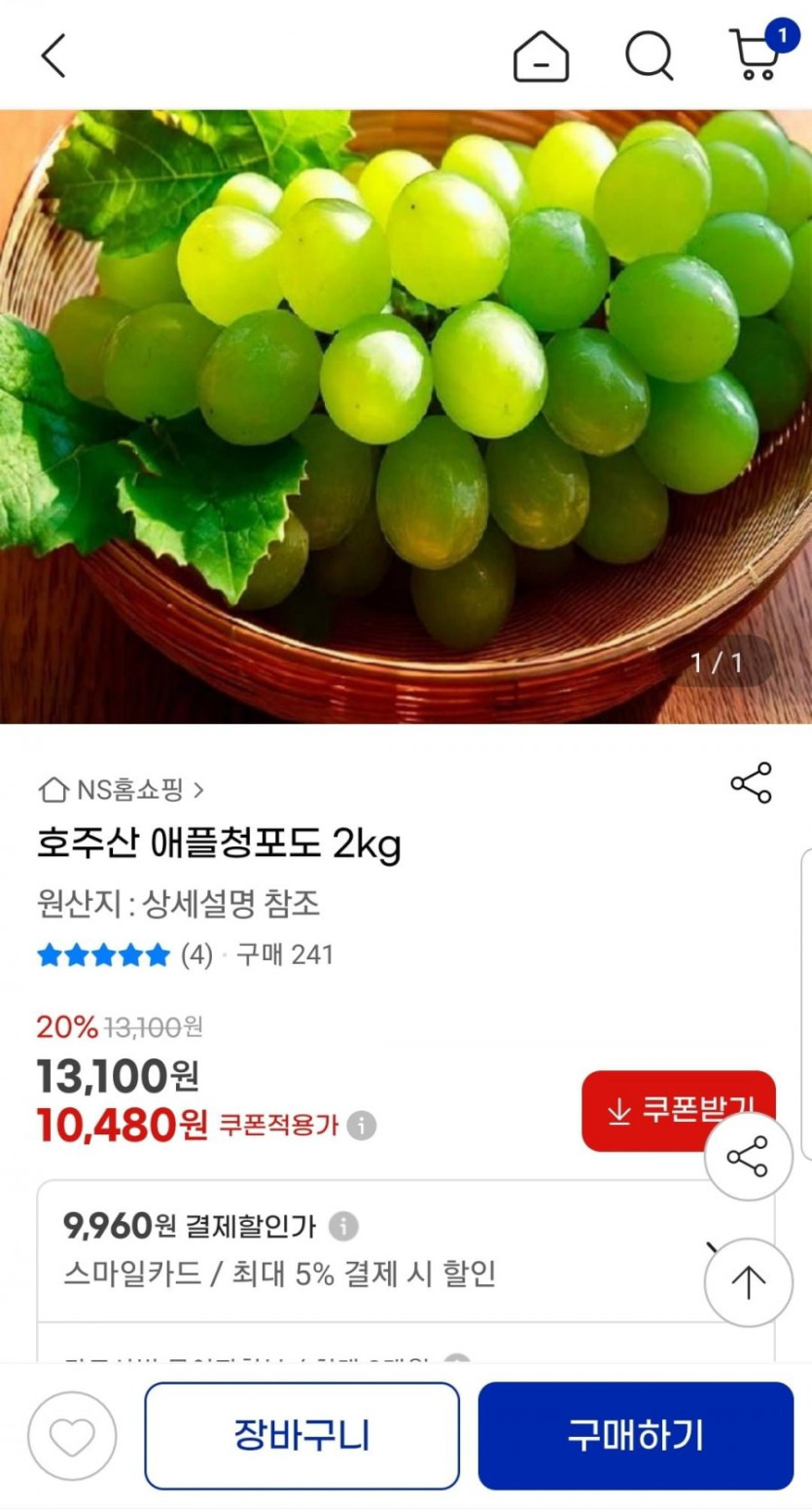Share this product using the icon beside NS홈쇼핑
This screenshot has width=812, height=1509.
(751, 783)
